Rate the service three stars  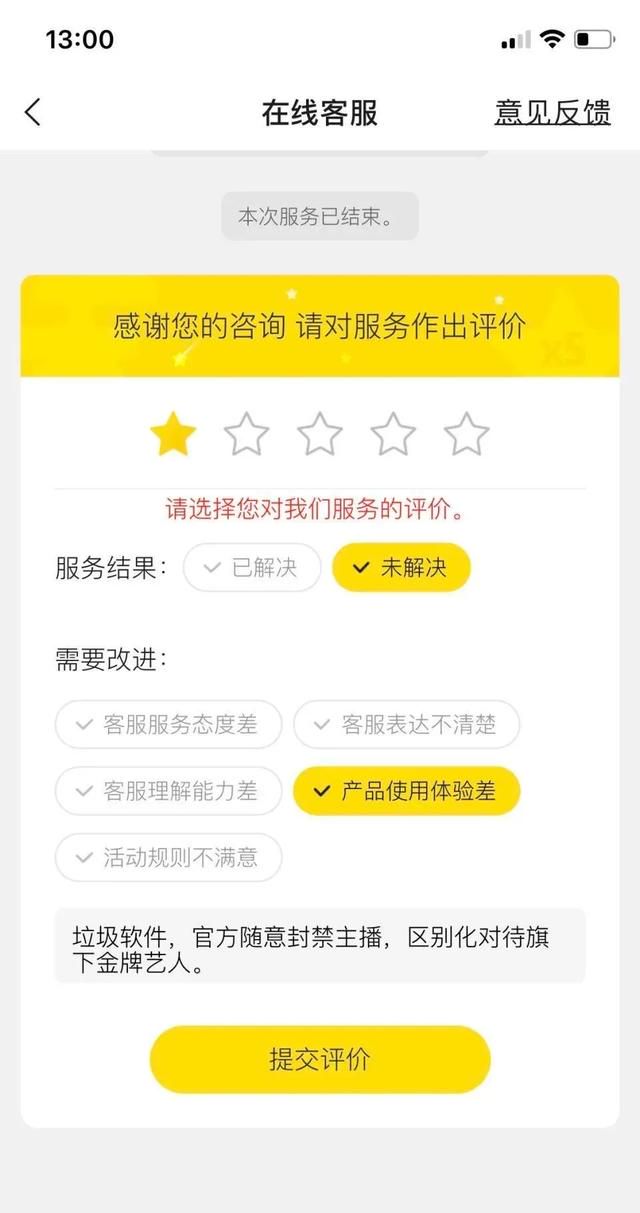pos(320,435)
